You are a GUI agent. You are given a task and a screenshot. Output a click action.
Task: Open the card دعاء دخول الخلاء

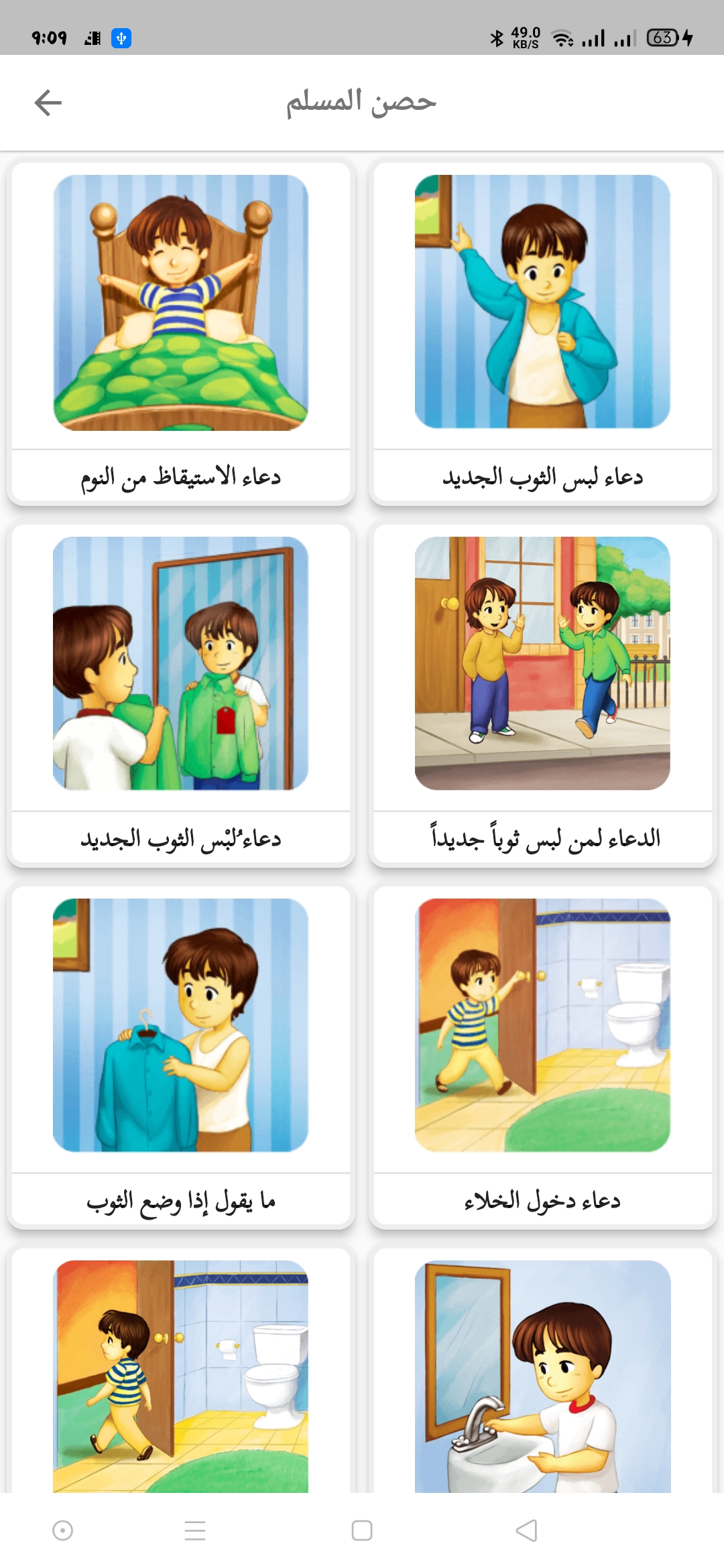point(542,1057)
